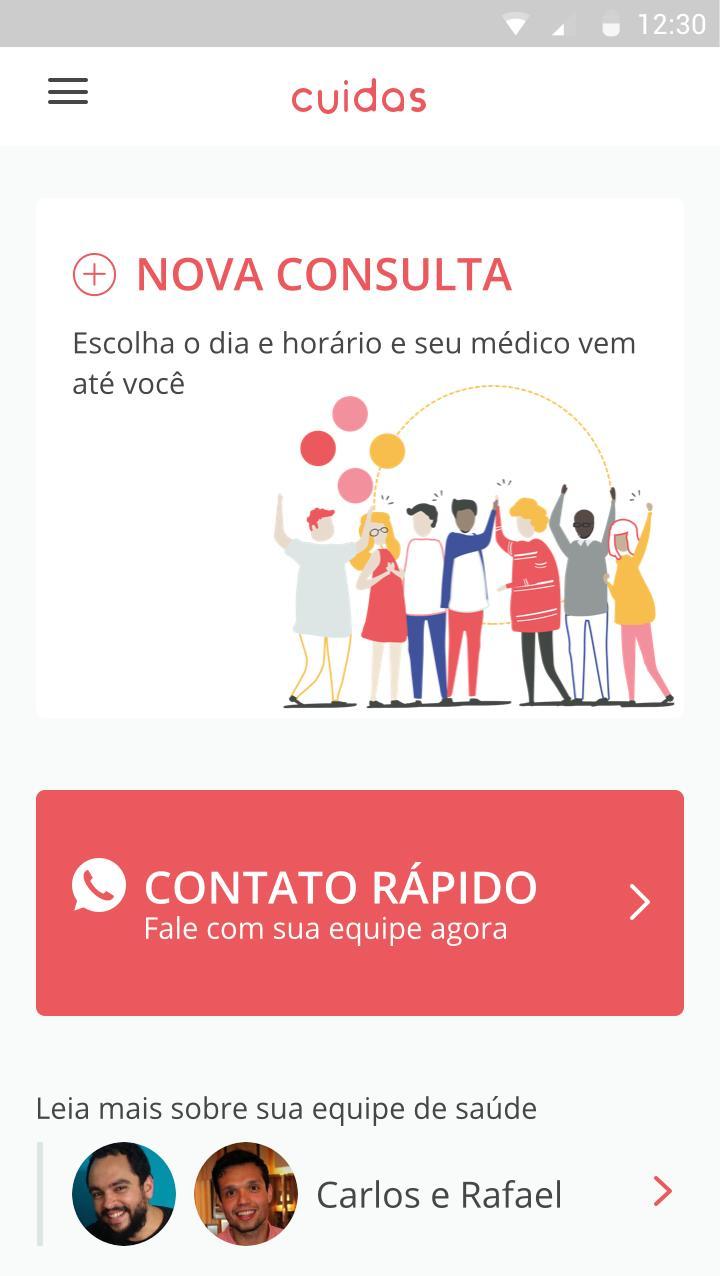Expand the Contato Rápido card via right chevron
720x1276 pixels.
click(638, 902)
